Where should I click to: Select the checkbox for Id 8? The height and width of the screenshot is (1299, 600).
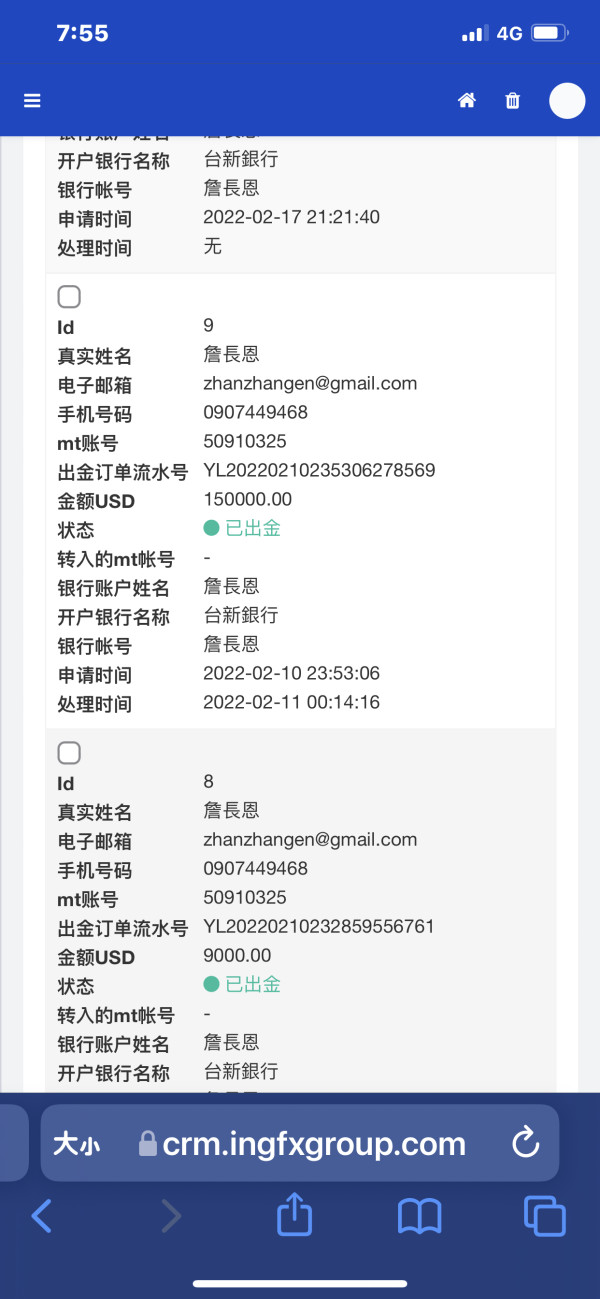69,753
